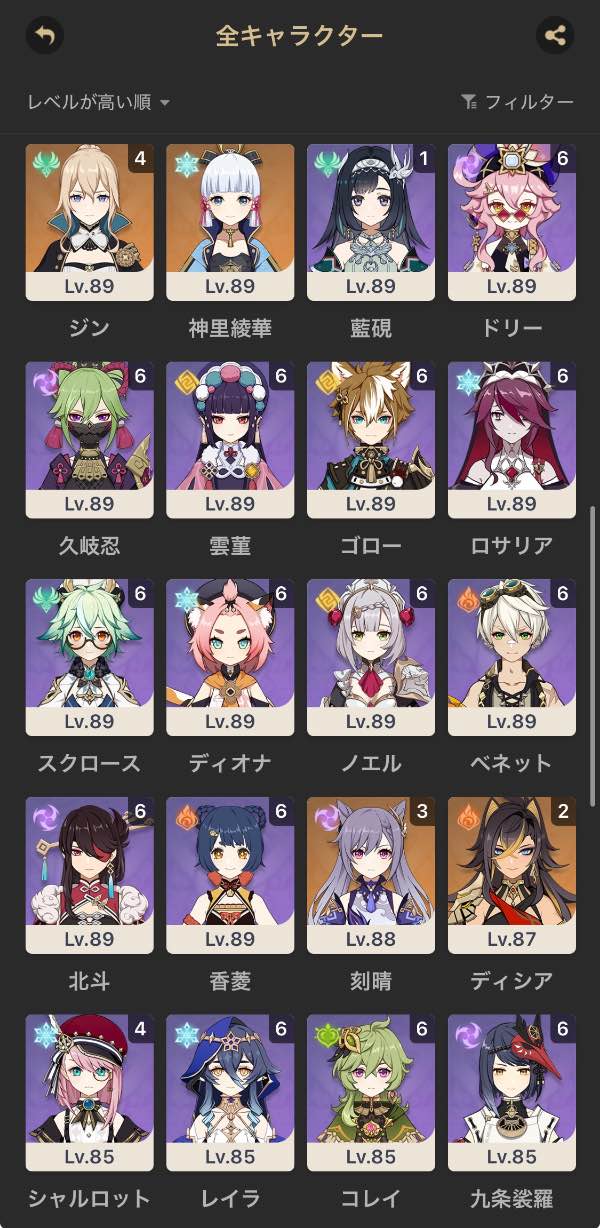Image resolution: width=600 pixels, height=1228 pixels.
Task: View the ノエル character card
Action: tap(371, 657)
